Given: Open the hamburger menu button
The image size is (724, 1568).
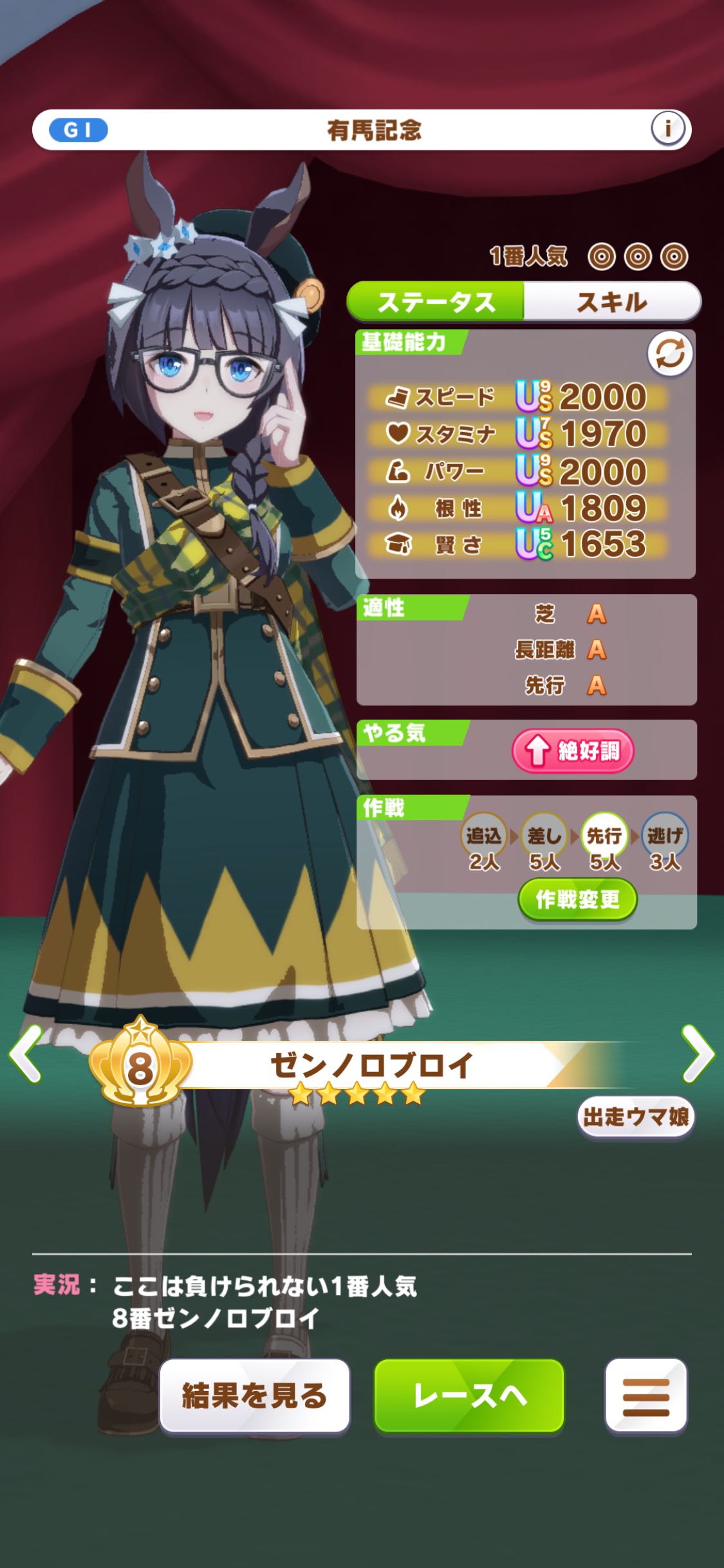Looking at the screenshot, I should tap(646, 1395).
